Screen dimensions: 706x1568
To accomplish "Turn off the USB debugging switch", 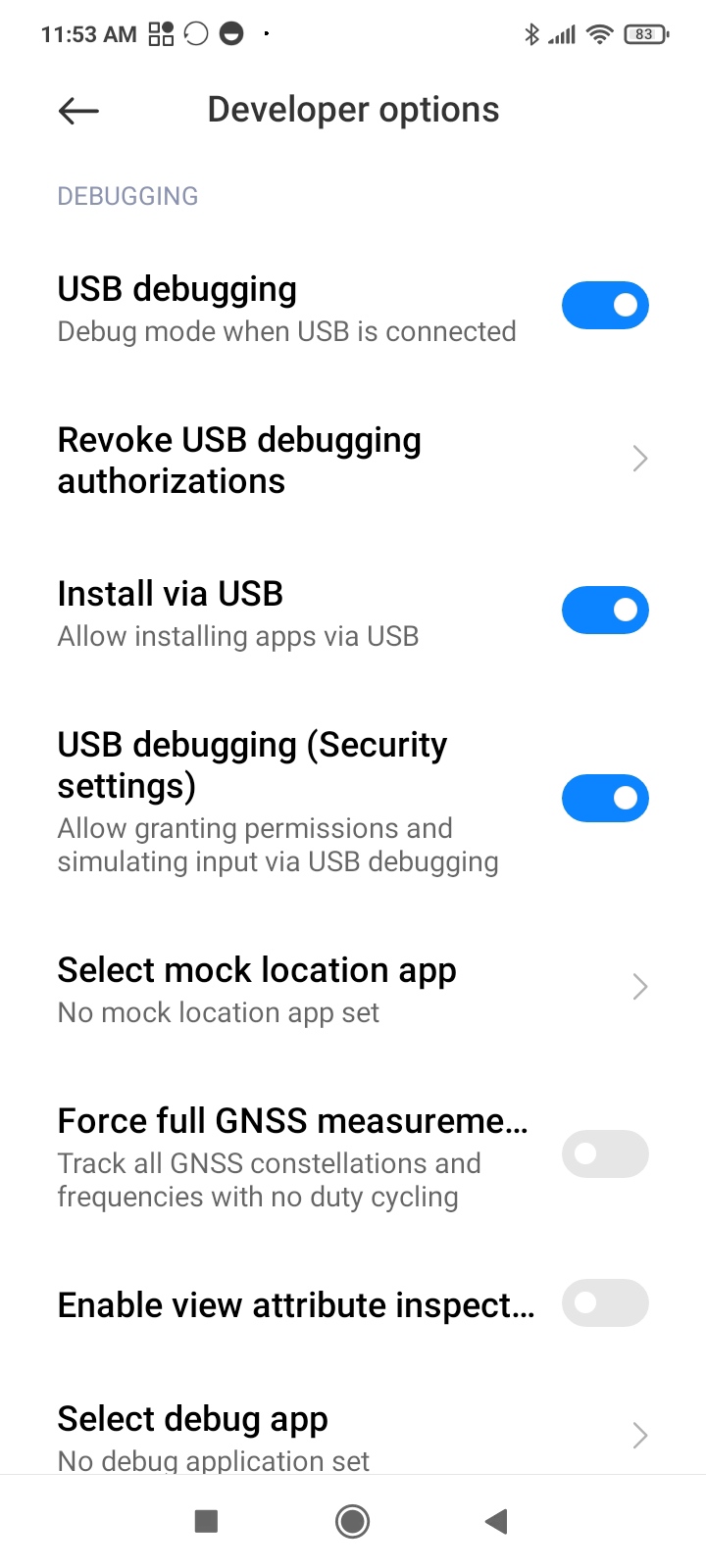I will tap(604, 306).
